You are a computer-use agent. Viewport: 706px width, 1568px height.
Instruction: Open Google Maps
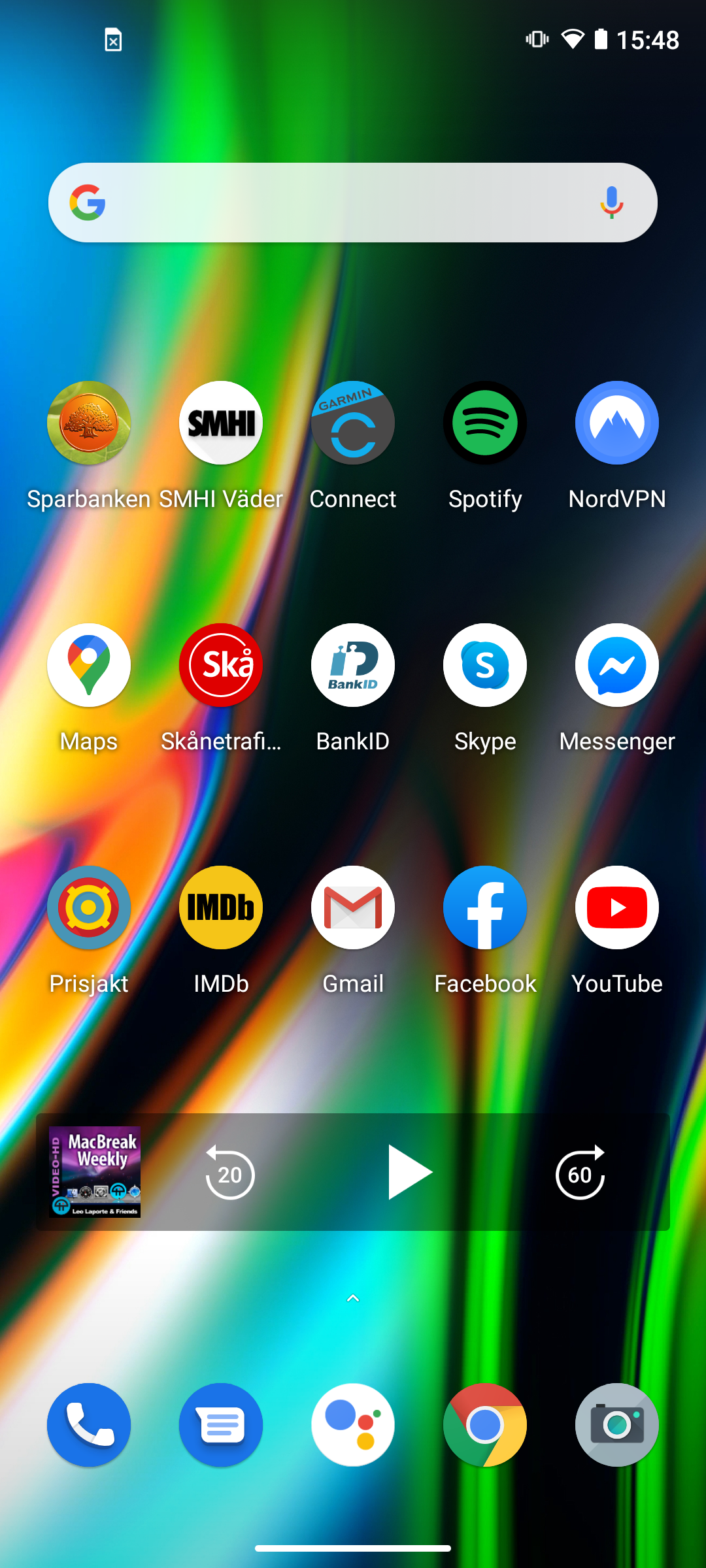click(x=89, y=665)
